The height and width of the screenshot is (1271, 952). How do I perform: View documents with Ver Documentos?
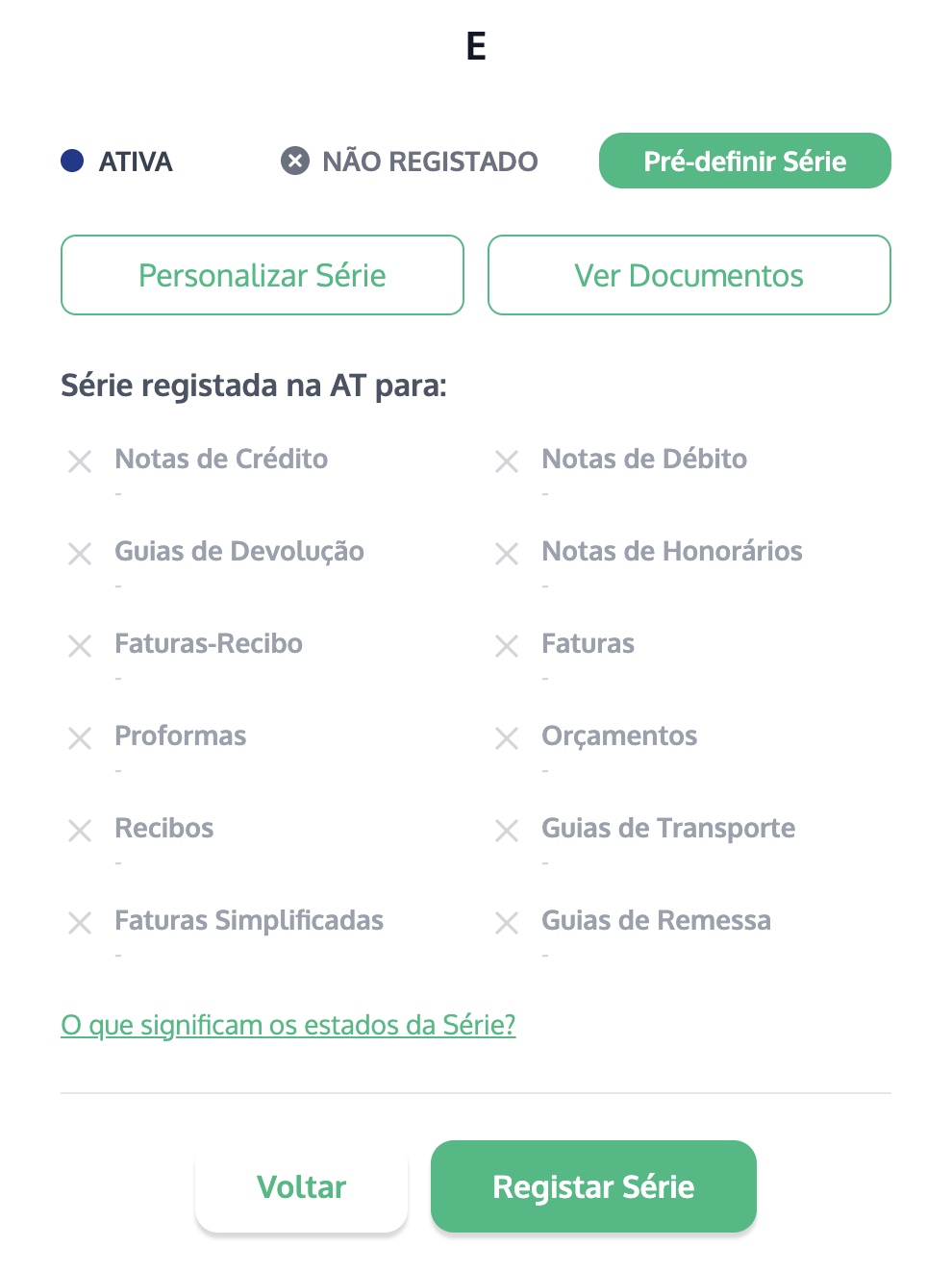(x=689, y=275)
